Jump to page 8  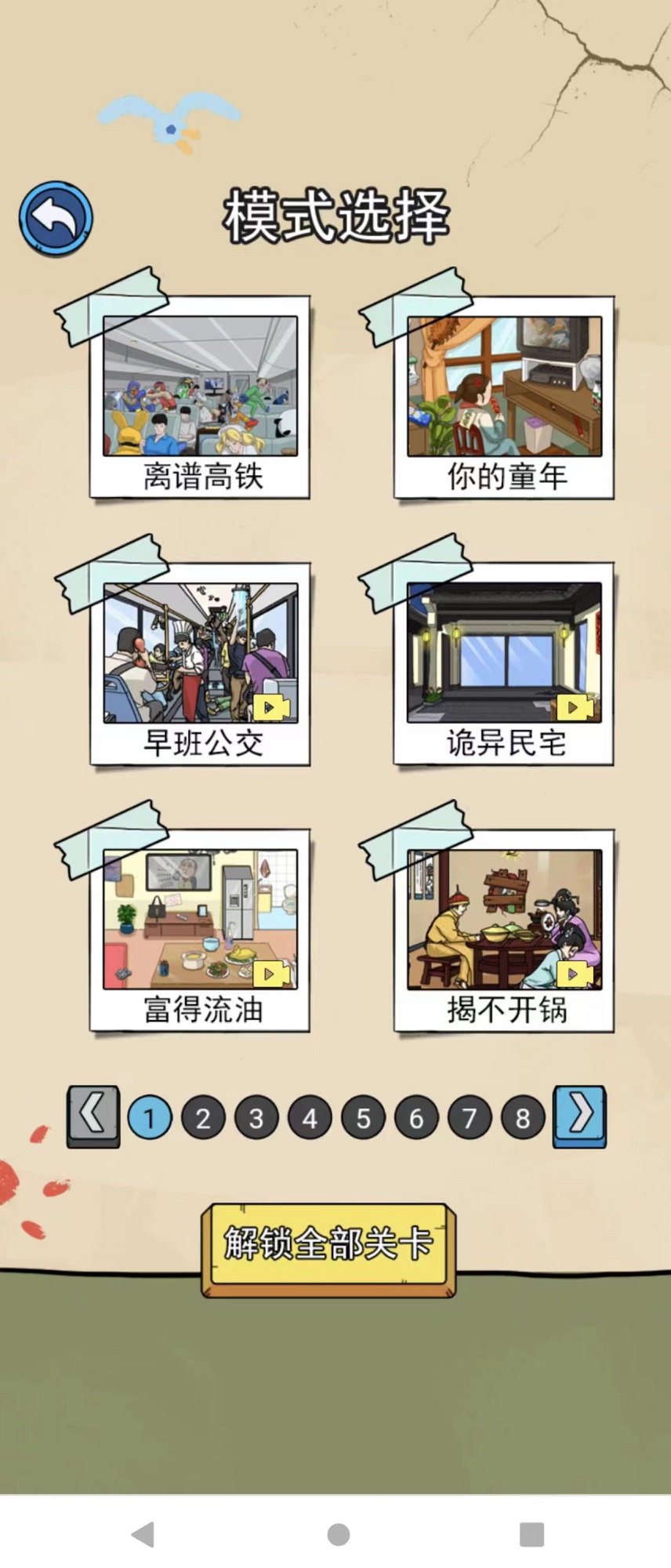tap(523, 1118)
